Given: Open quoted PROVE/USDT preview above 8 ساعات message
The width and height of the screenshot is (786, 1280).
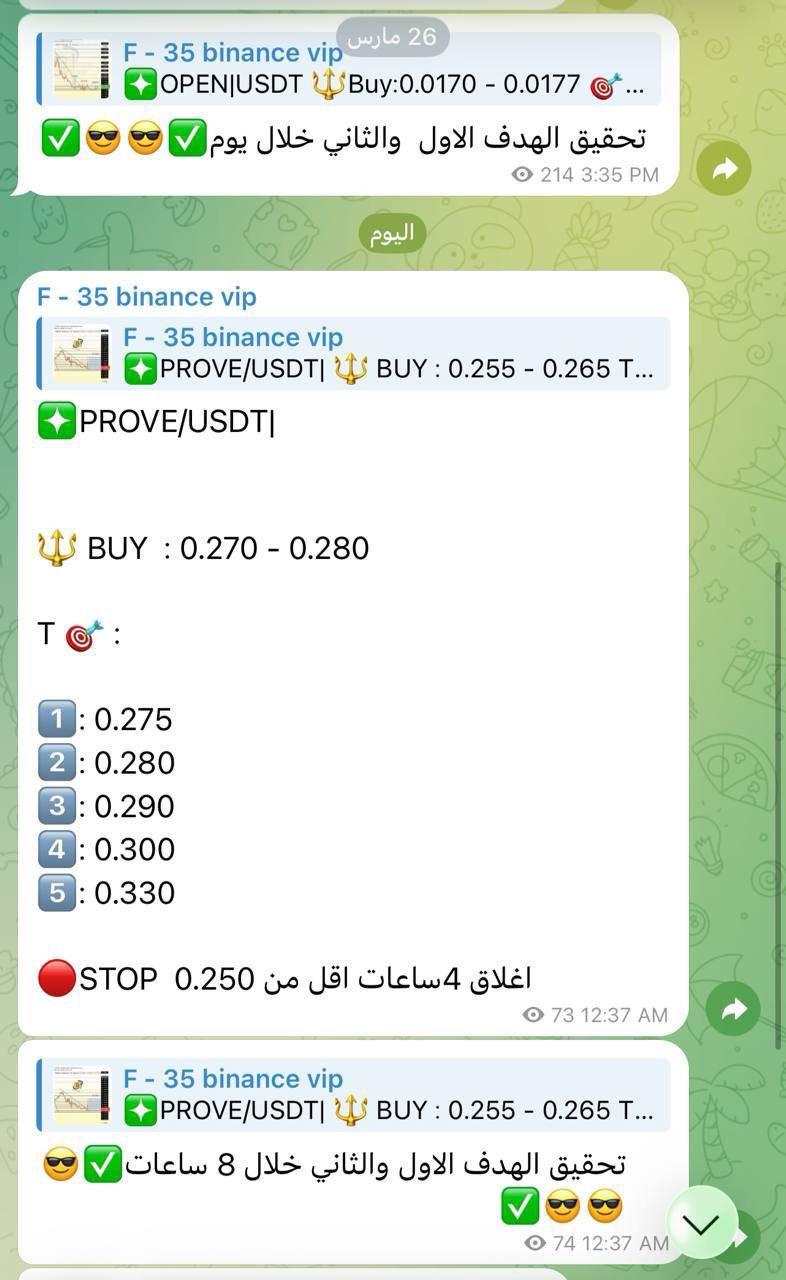Looking at the screenshot, I should tap(354, 1095).
